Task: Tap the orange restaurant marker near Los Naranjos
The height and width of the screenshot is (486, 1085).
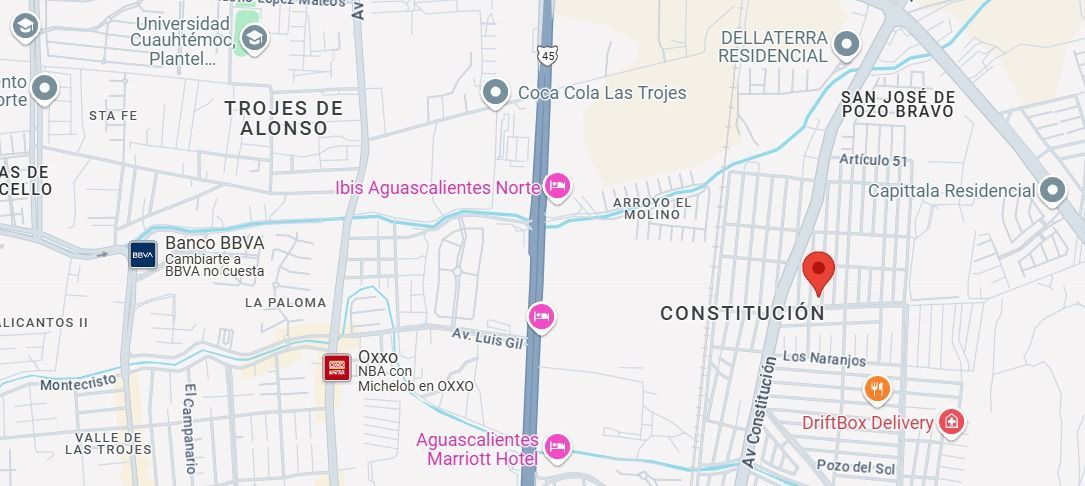Action: click(877, 388)
